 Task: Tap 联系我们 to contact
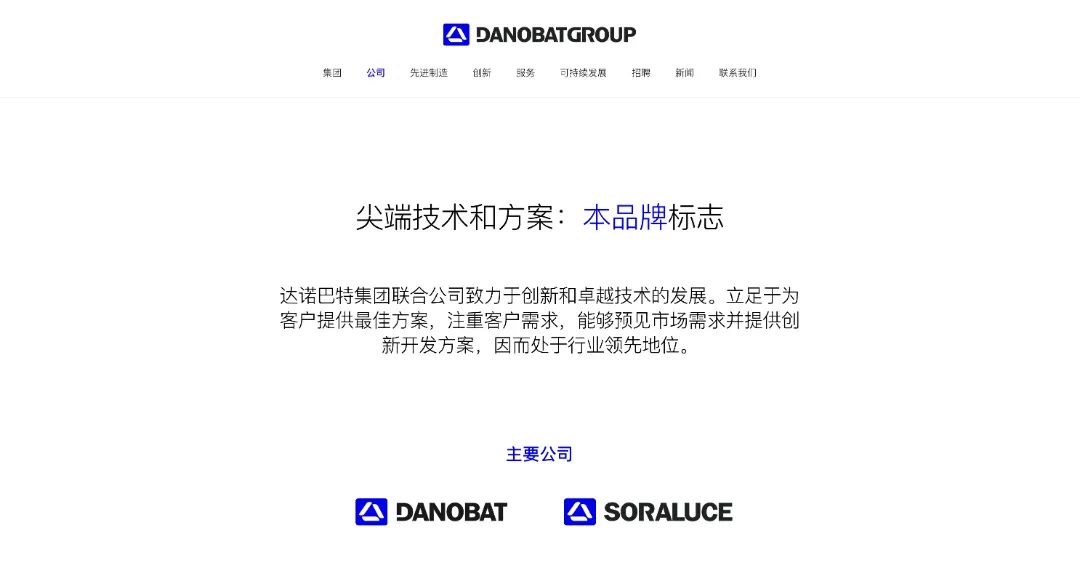tap(738, 73)
